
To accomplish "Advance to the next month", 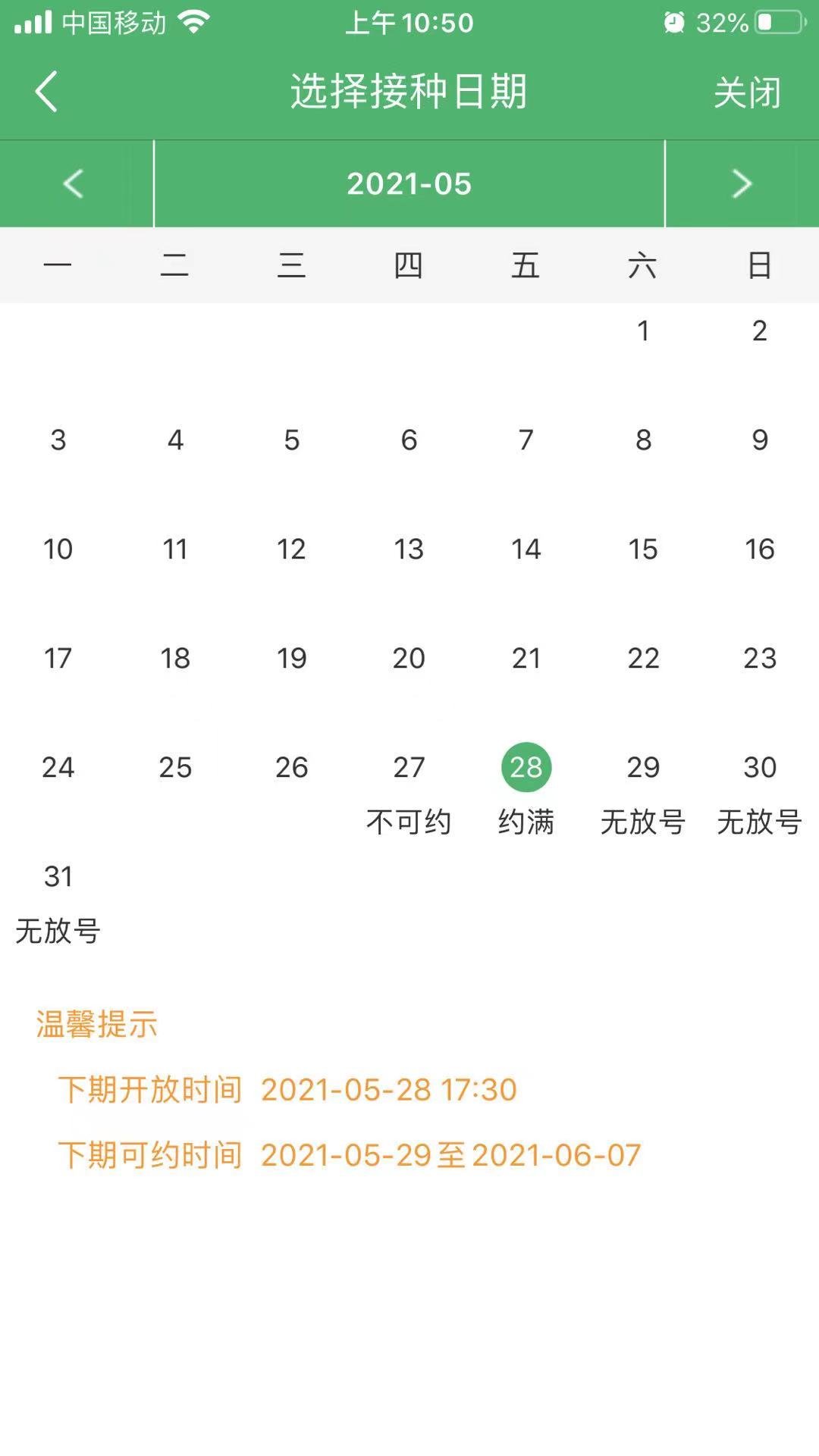I will point(741,183).
